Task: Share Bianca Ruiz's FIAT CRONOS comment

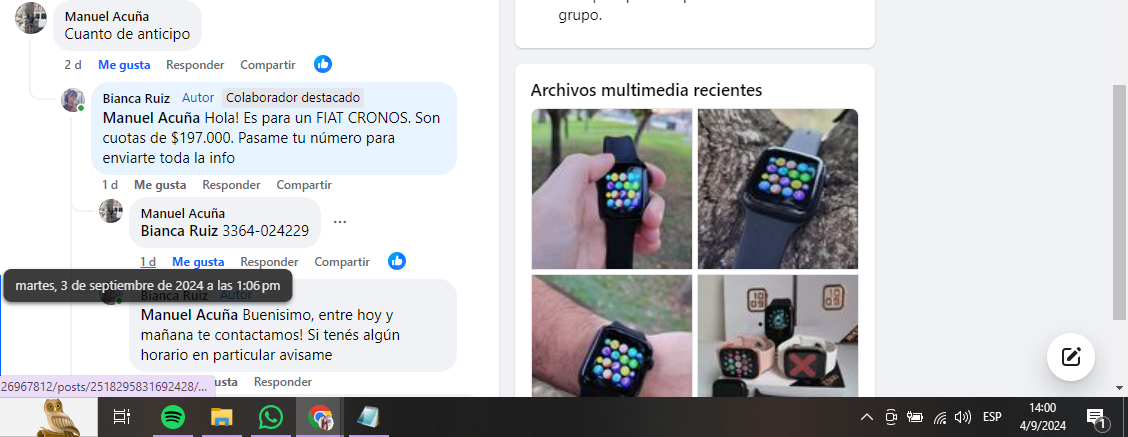Action: click(x=304, y=185)
